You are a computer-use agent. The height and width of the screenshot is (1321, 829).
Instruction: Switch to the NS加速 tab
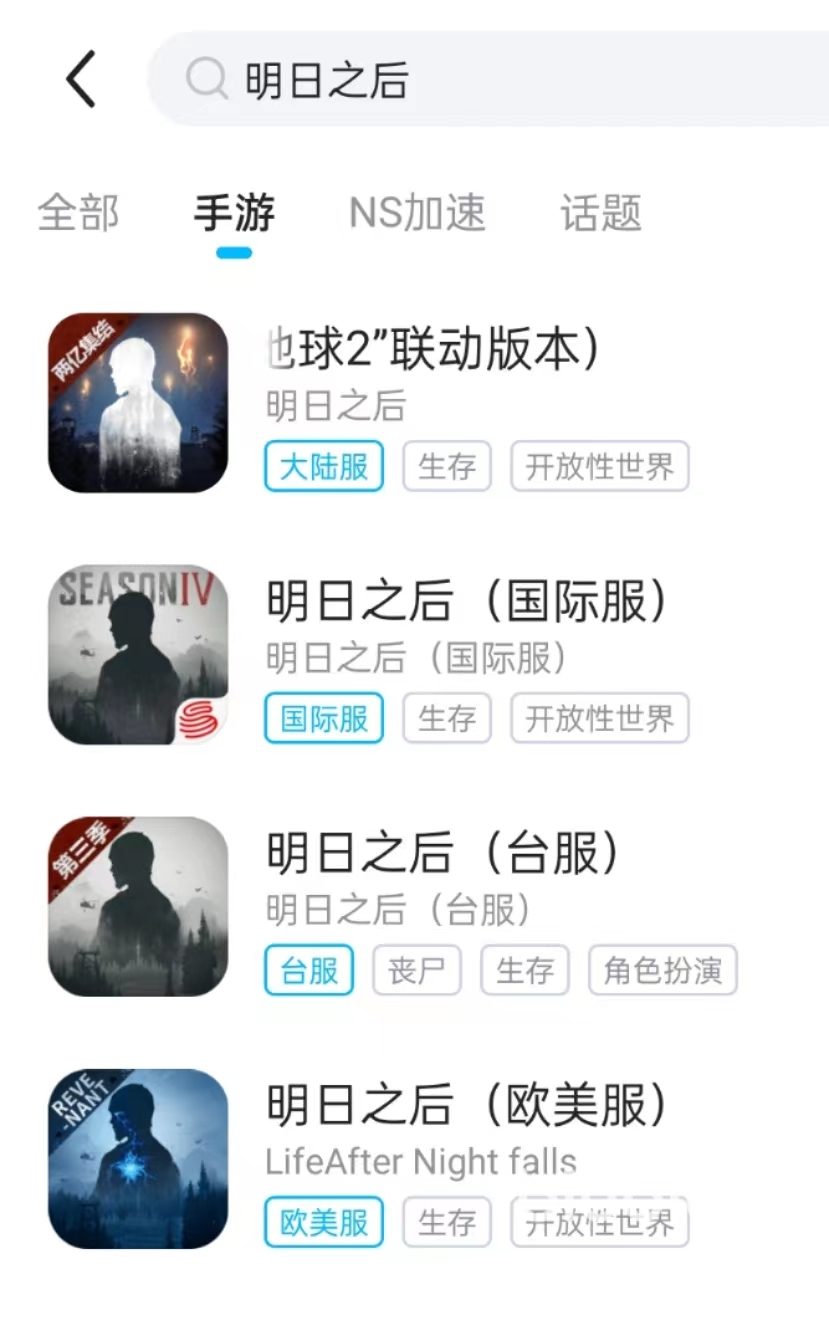click(x=417, y=213)
